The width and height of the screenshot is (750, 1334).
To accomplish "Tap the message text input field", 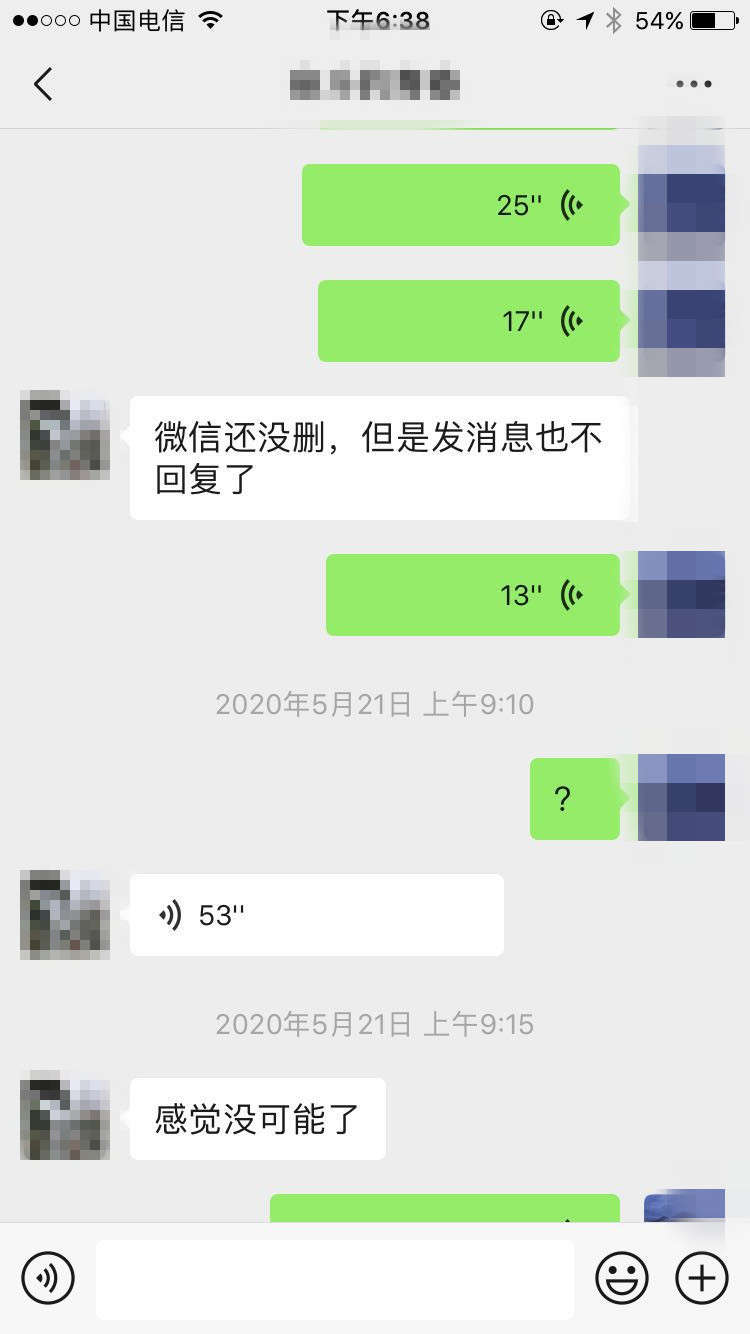I will click(x=335, y=1278).
